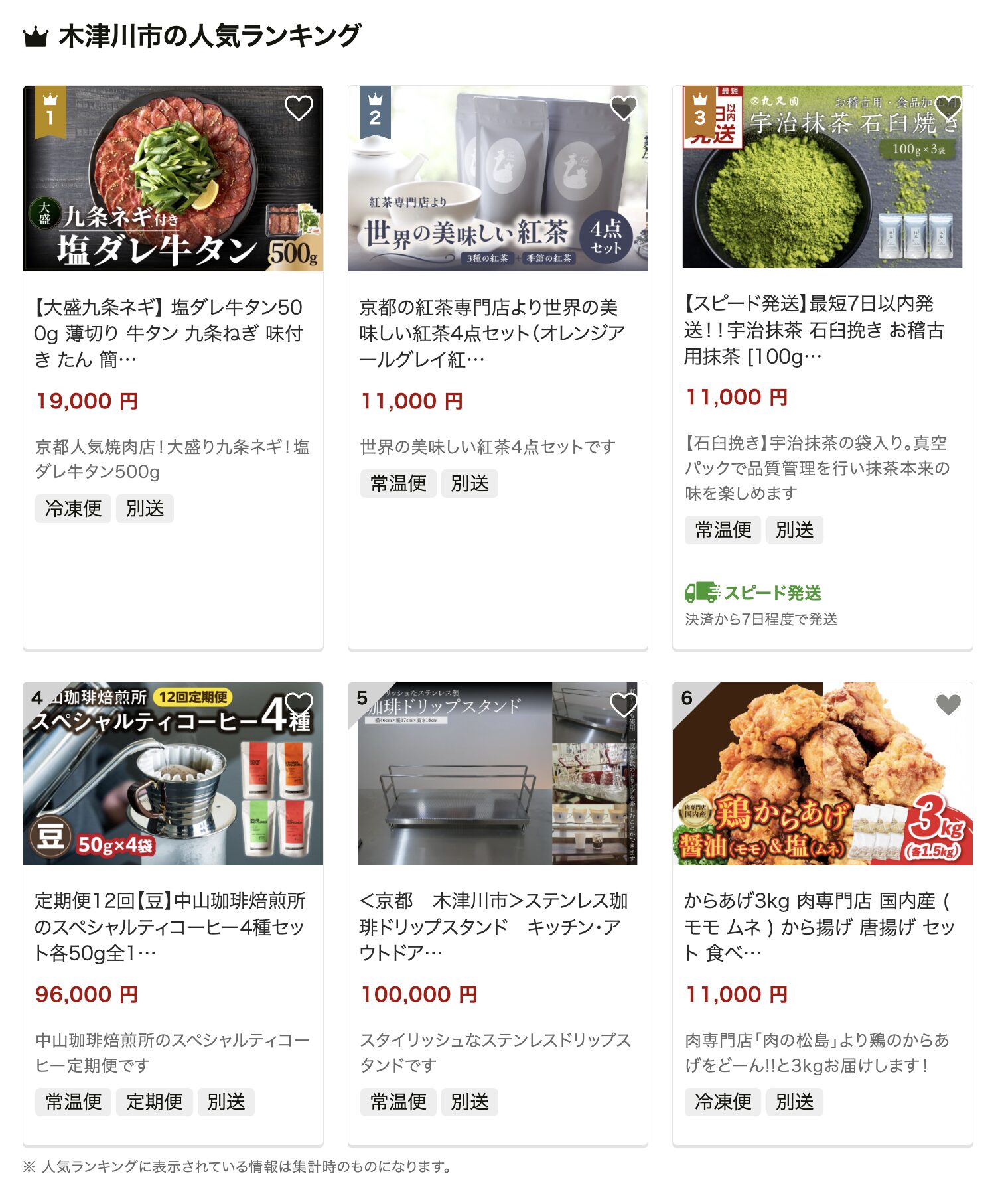The height and width of the screenshot is (1204, 998).
Task: Favorite the 中山珈琲焙煎所 coffee subscription
Action: pos(298,705)
